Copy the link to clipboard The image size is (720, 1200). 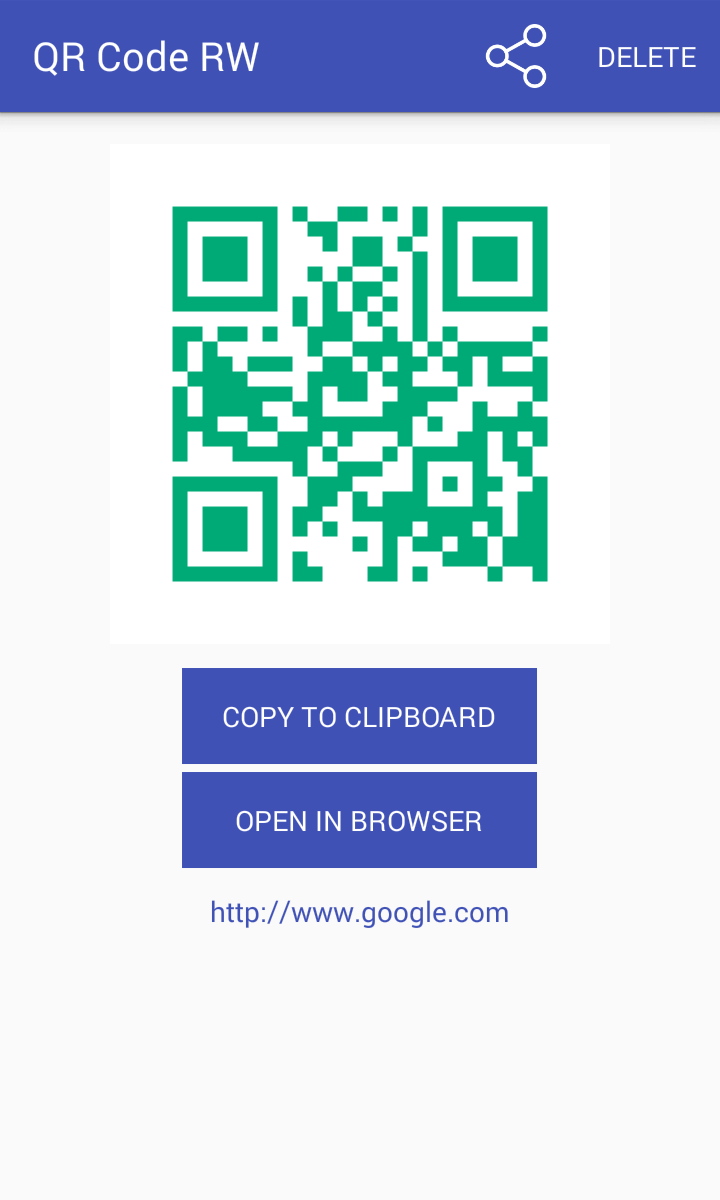click(359, 716)
